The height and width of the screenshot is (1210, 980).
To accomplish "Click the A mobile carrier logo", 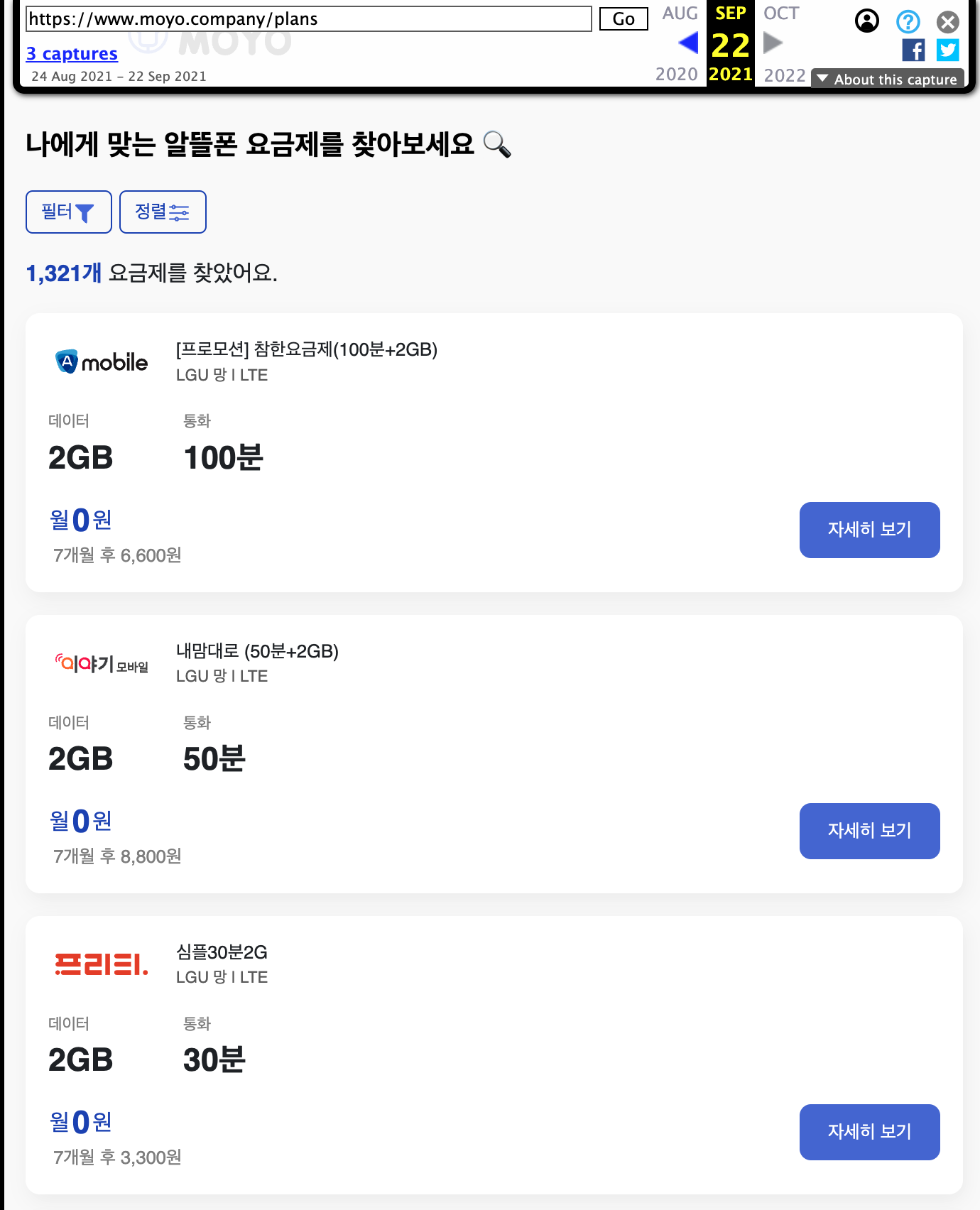I will pyautogui.click(x=102, y=361).
